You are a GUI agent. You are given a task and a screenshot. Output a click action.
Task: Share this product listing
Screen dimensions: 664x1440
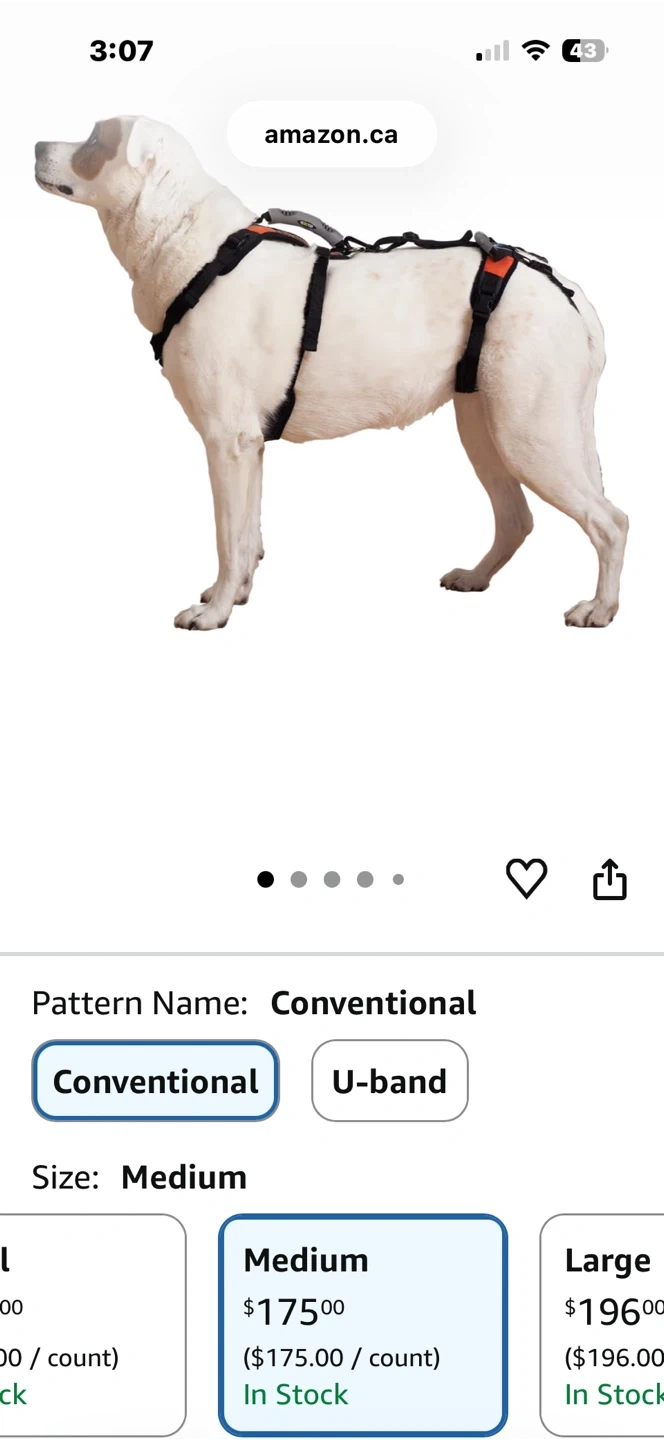[x=609, y=879]
